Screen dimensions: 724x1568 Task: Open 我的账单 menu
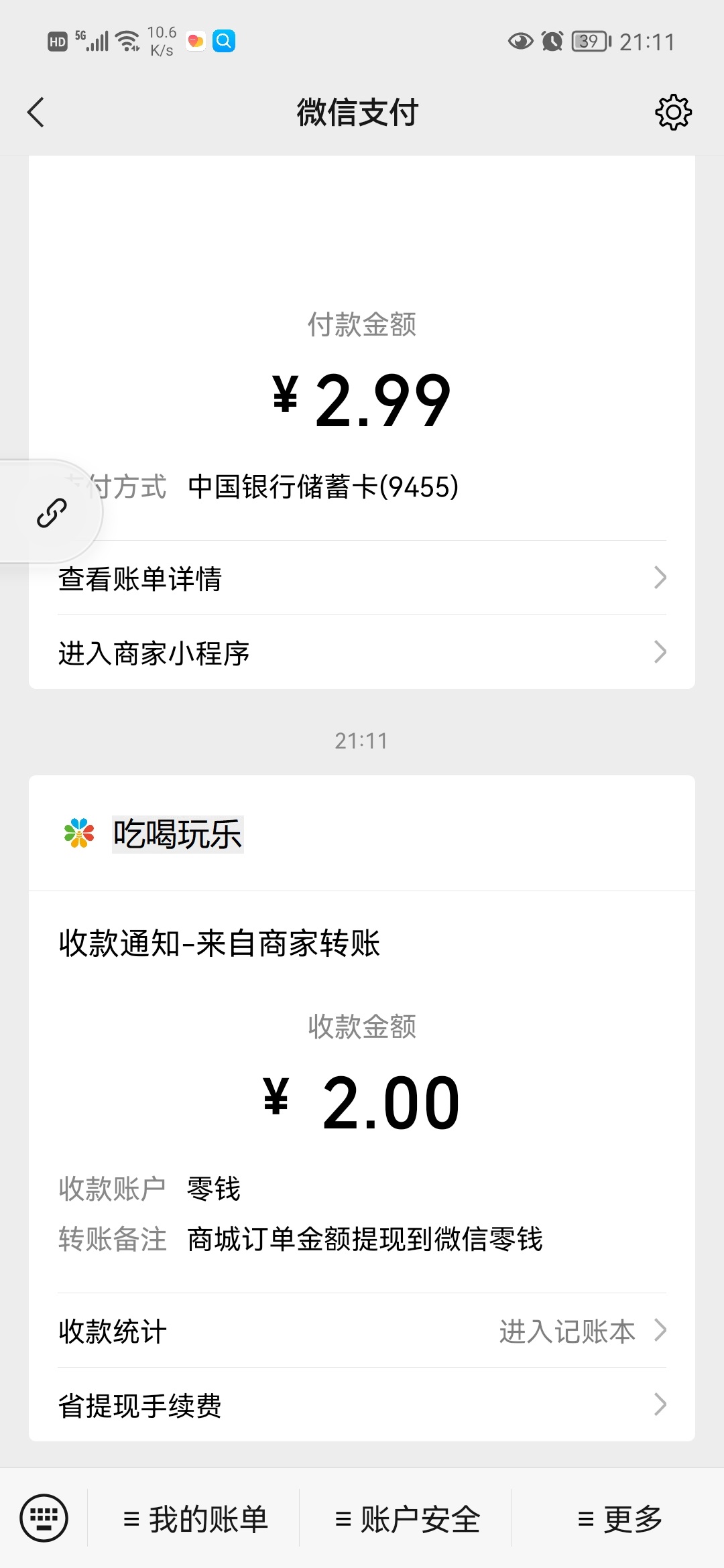click(x=195, y=1519)
